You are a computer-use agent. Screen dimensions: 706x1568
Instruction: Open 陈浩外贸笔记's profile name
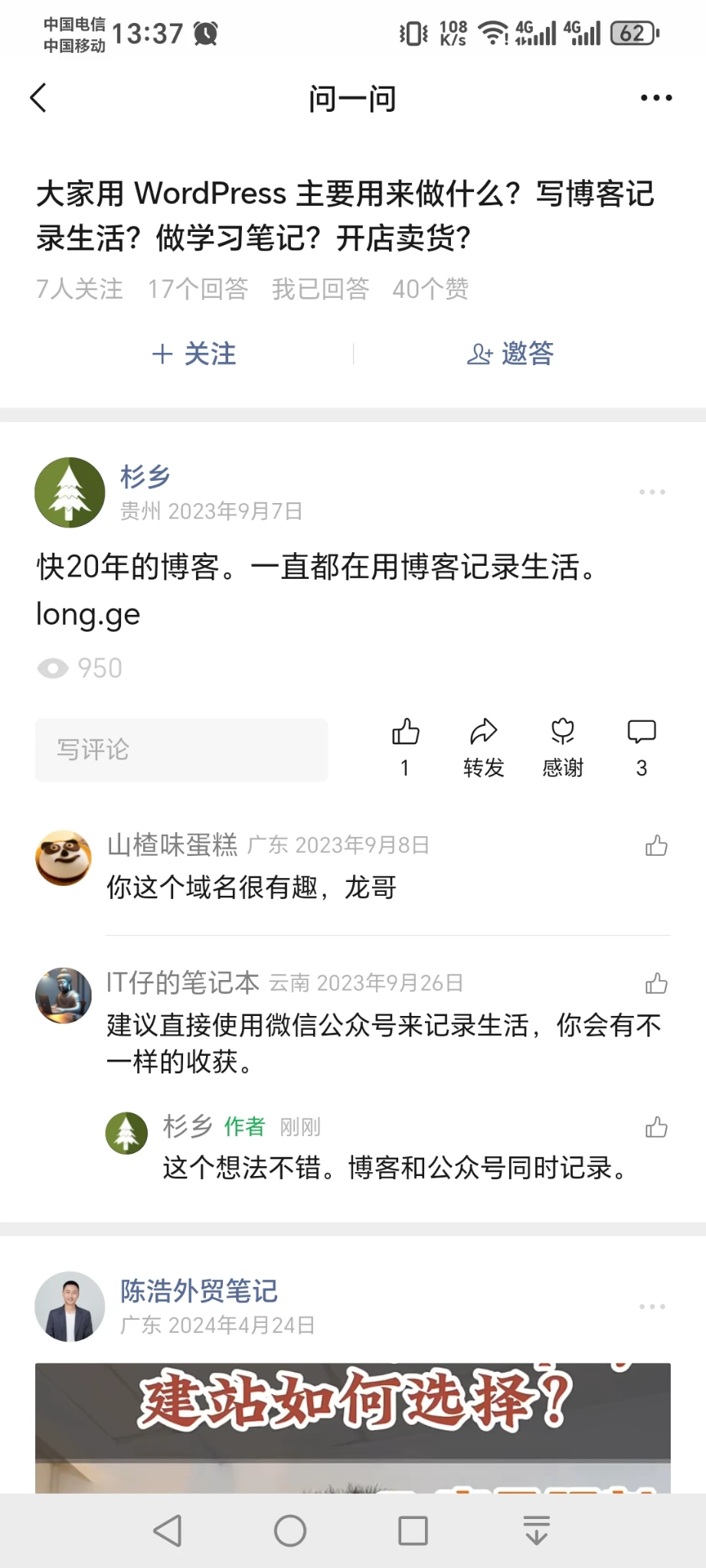199,1291
